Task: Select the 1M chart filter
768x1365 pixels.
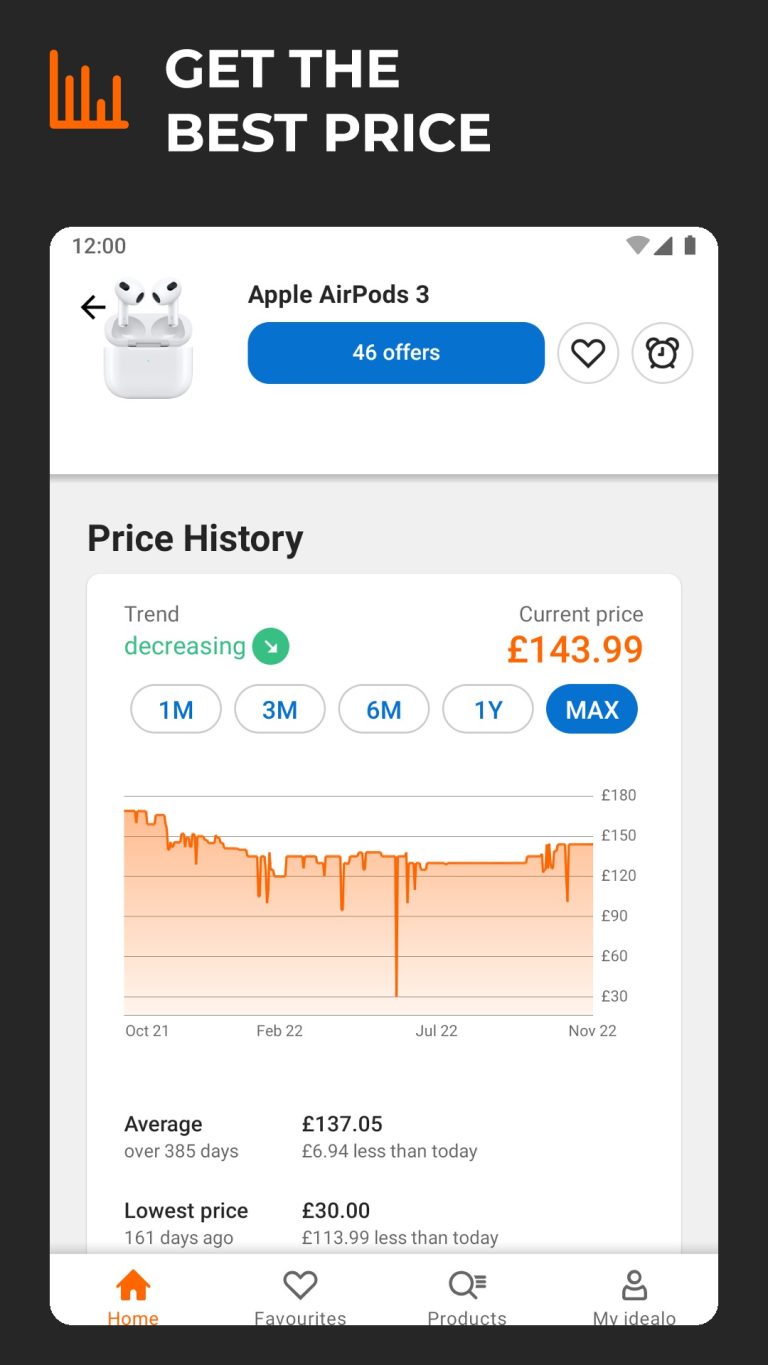Action: (176, 709)
